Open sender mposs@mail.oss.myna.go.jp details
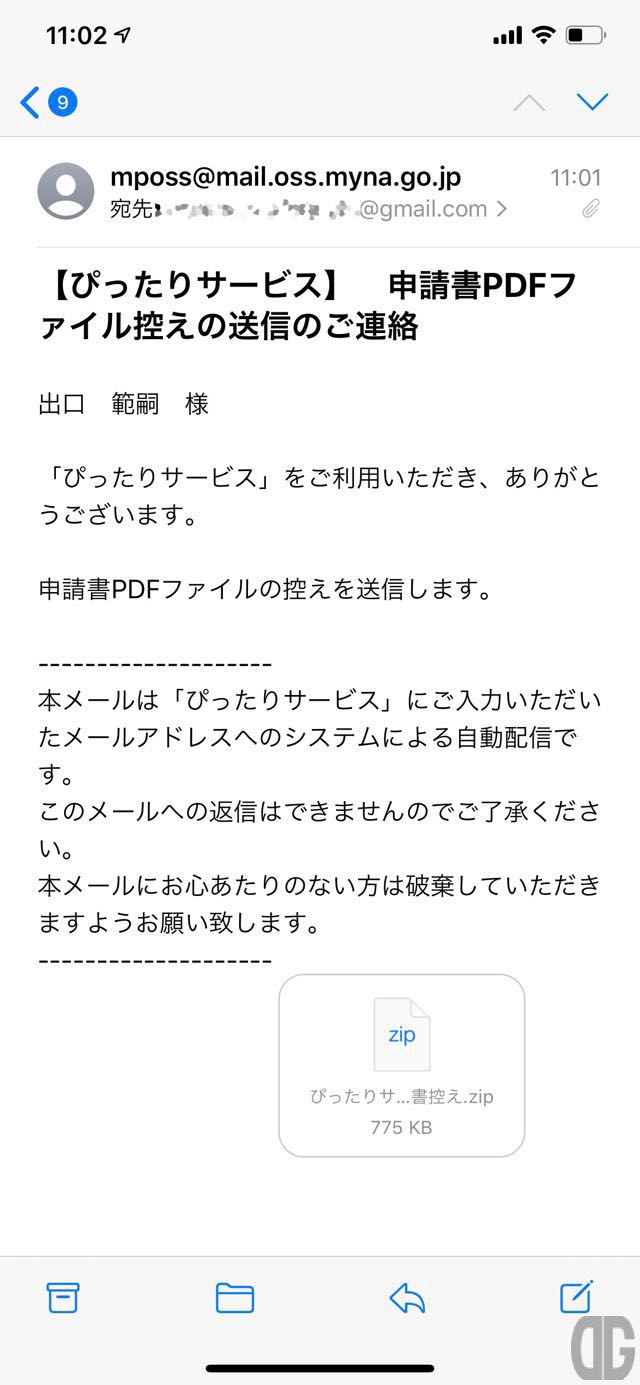 285,177
